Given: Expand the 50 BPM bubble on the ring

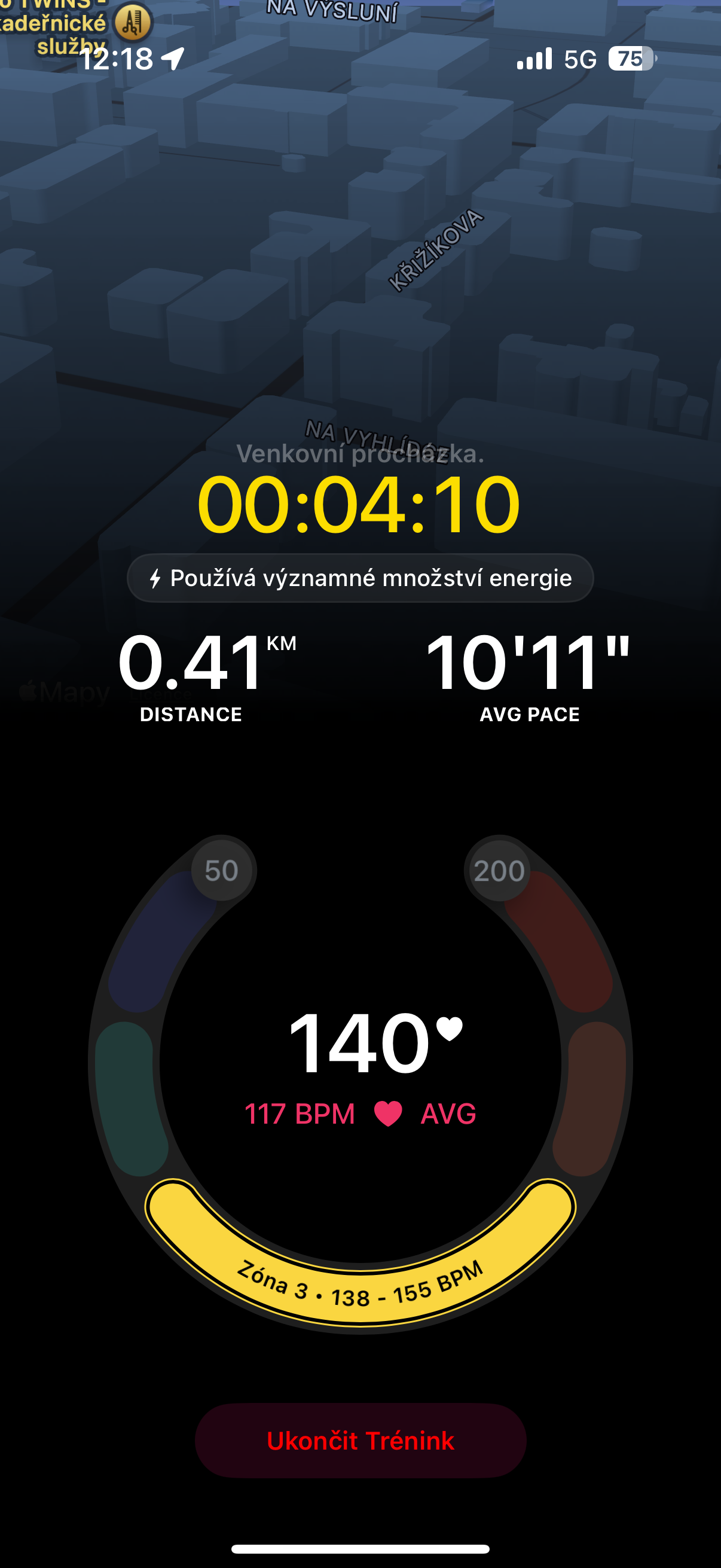Looking at the screenshot, I should coord(222,871).
